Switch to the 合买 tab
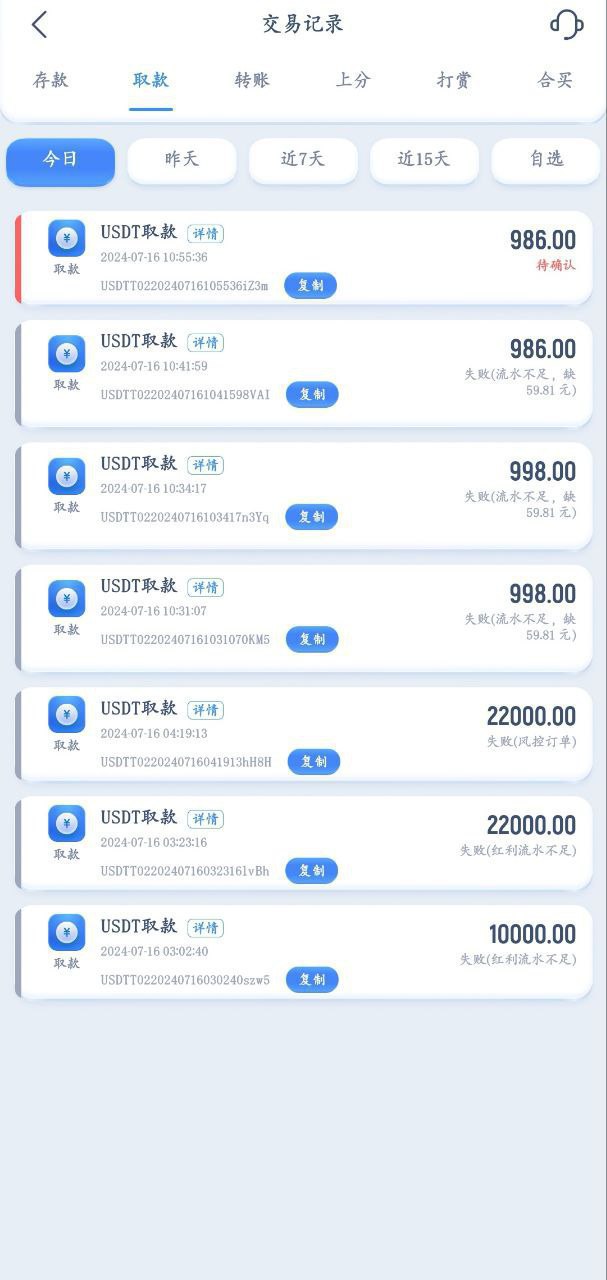Viewport: 607px width, 1280px height. coord(554,80)
